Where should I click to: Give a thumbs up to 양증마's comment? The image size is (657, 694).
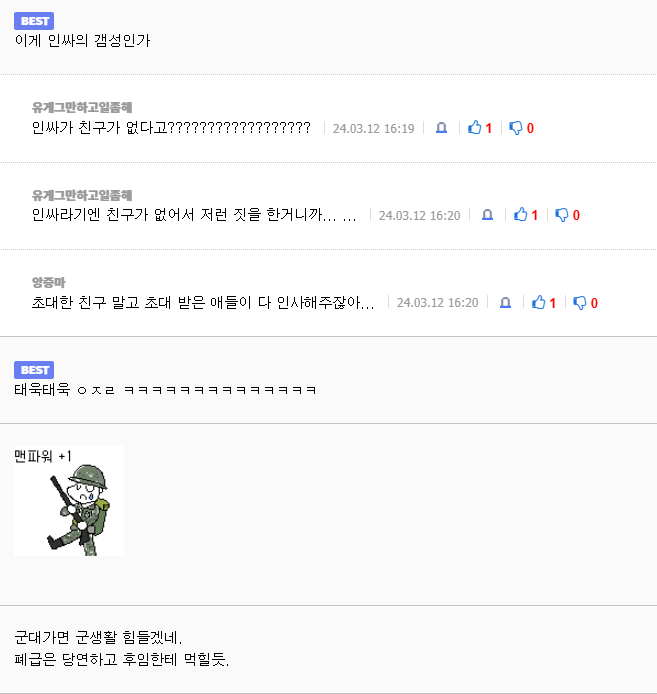pos(539,302)
